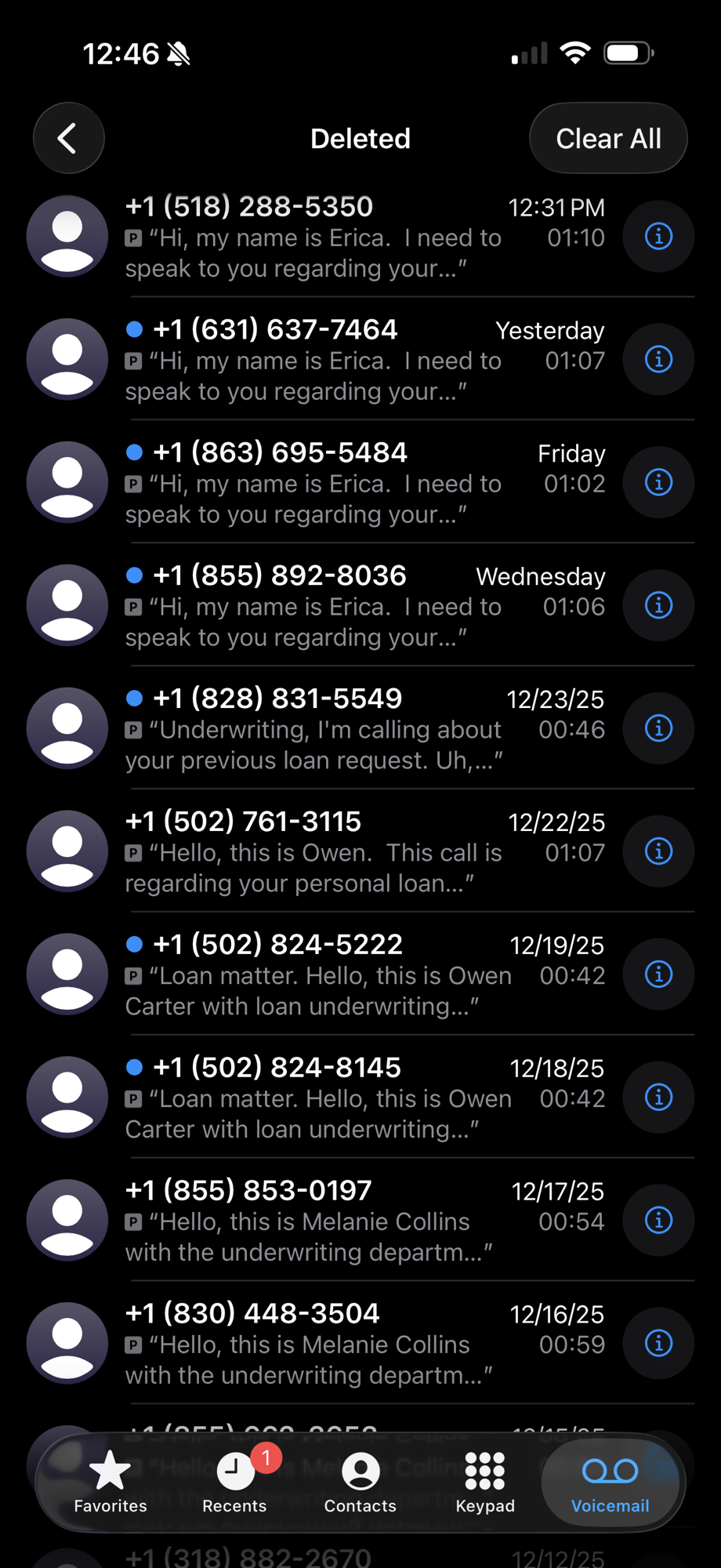Go to the Contacts tab

(x=360, y=1482)
